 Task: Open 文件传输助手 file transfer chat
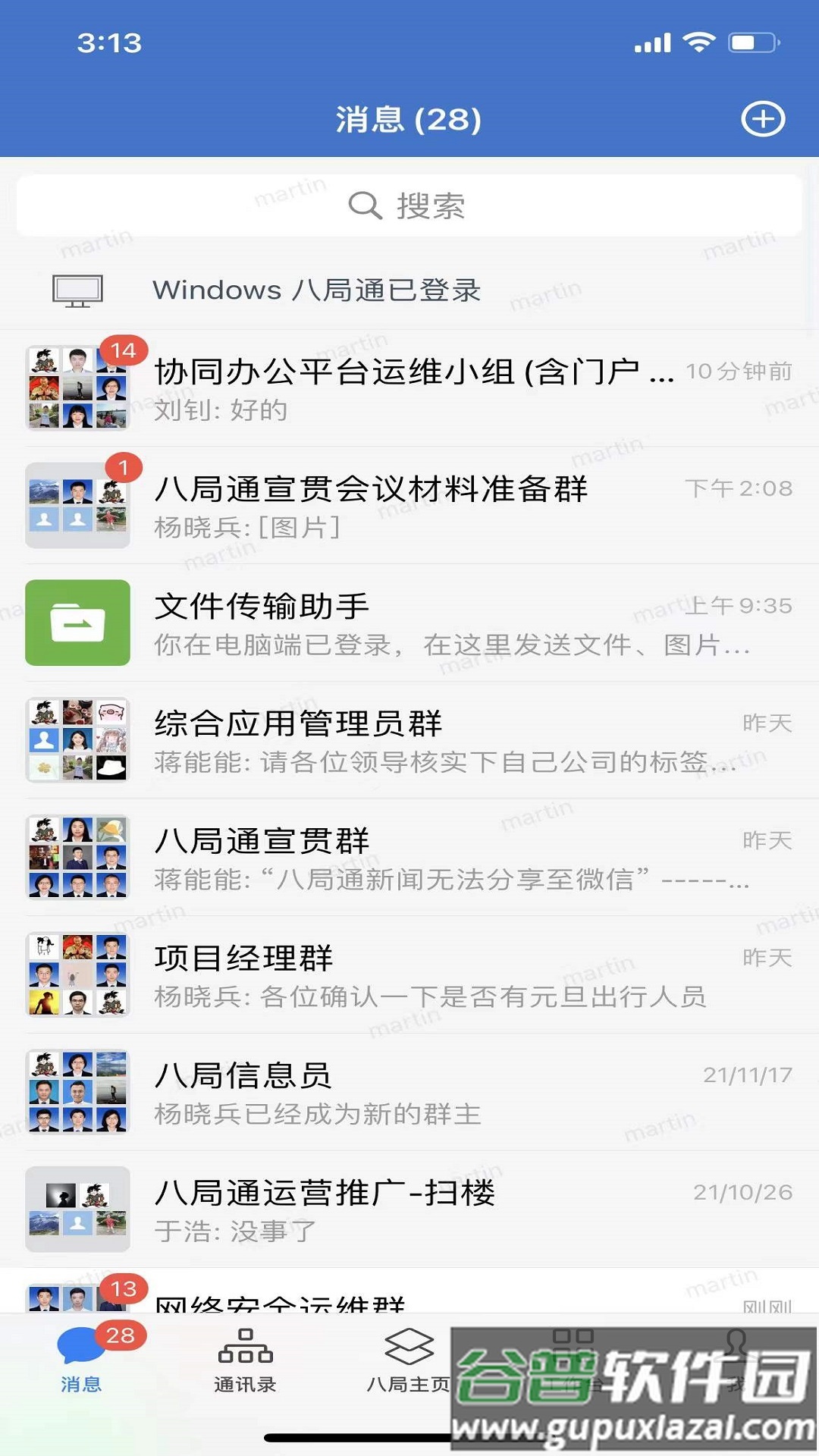point(409,623)
